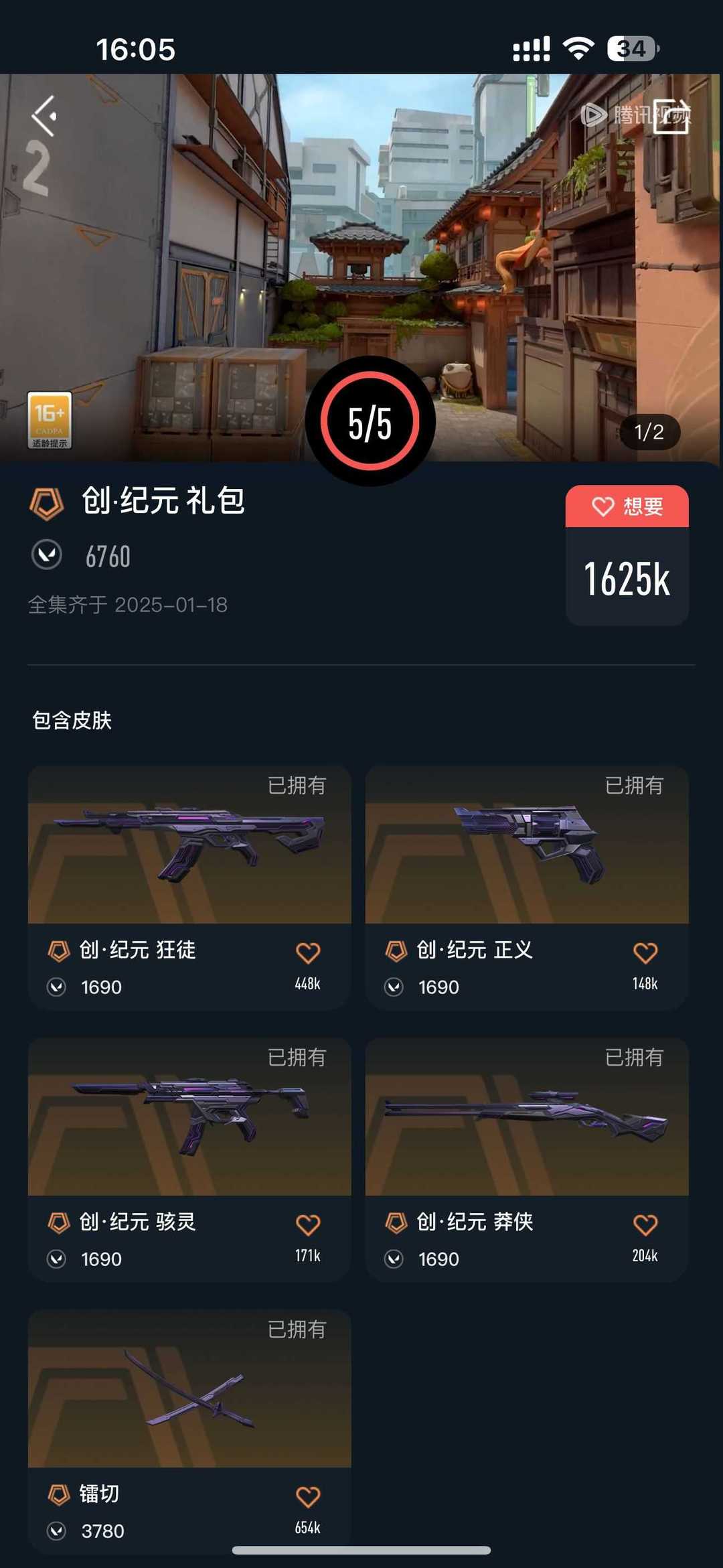Open the 创·纪元 正义 skin card

[527, 887]
